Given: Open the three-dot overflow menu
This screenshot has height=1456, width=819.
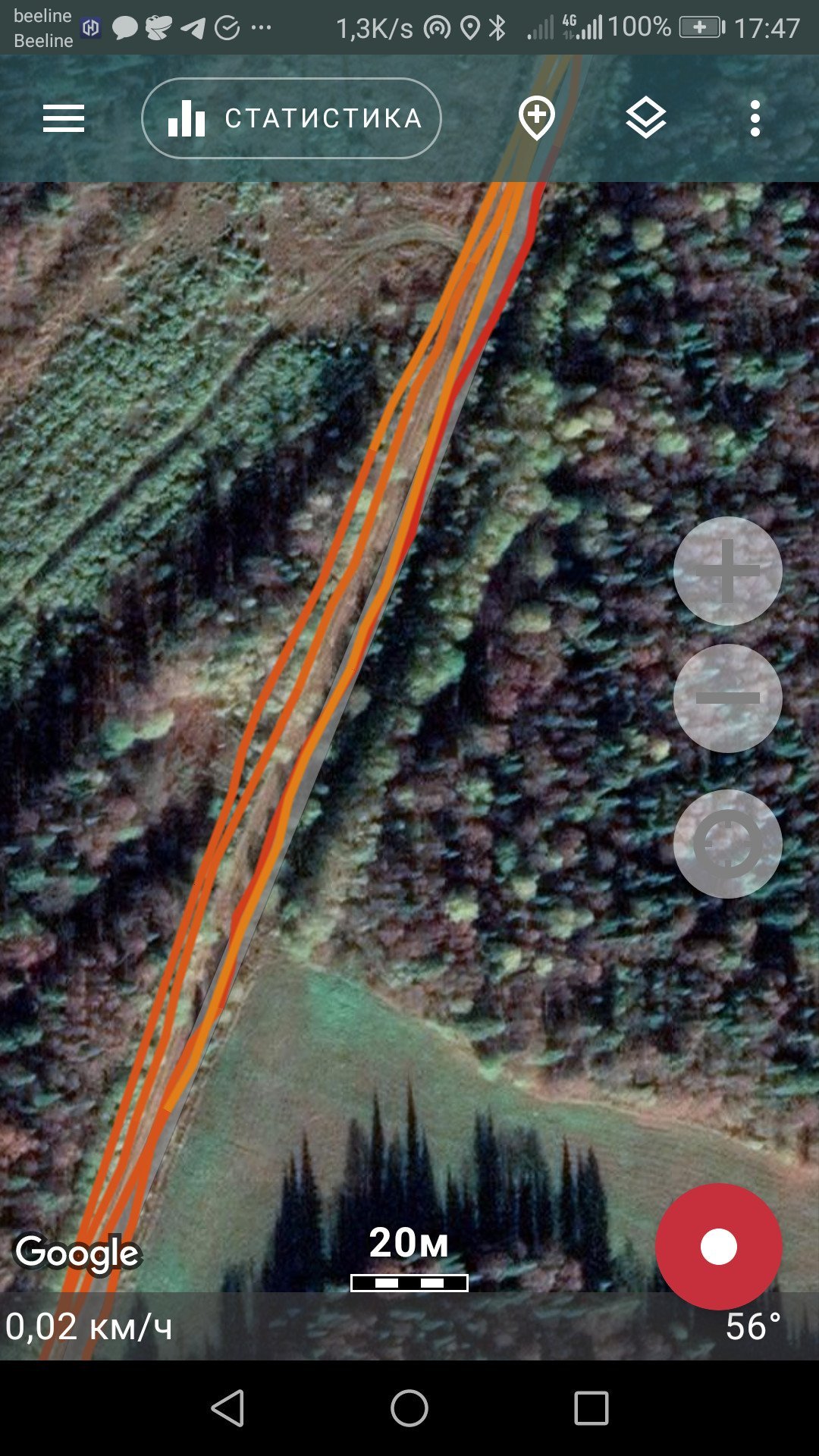Looking at the screenshot, I should [x=755, y=118].
